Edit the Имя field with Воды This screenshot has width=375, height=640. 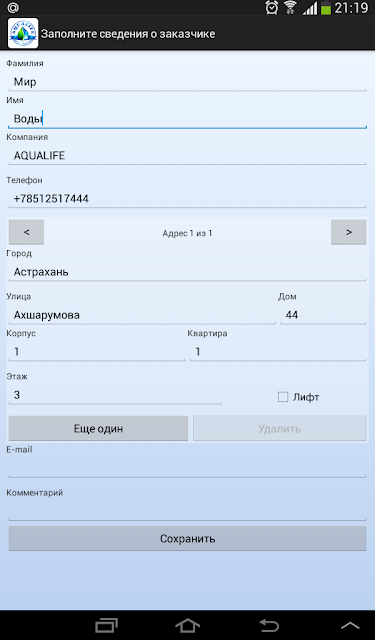[187, 119]
